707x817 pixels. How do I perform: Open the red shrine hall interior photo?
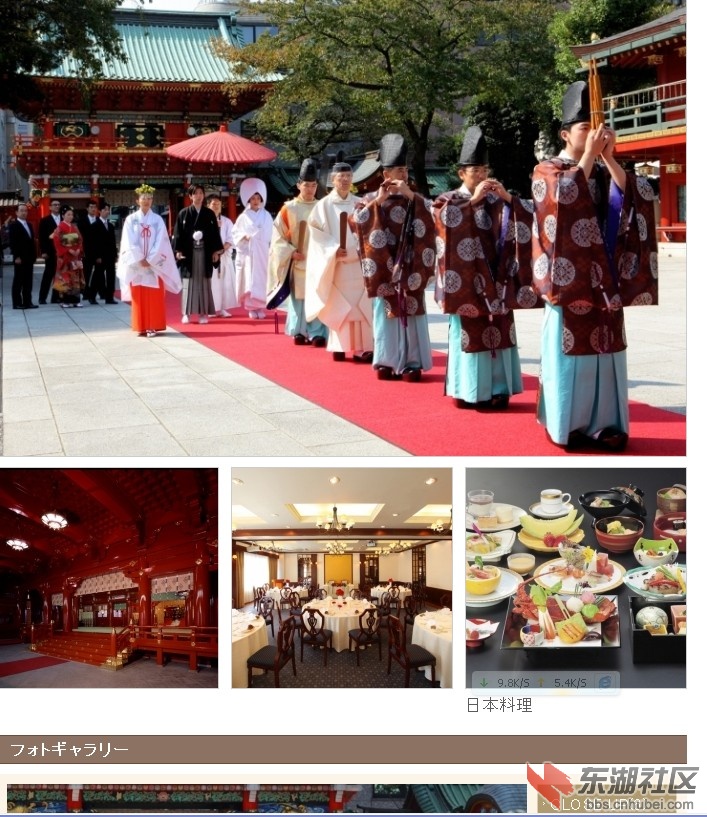[108, 578]
